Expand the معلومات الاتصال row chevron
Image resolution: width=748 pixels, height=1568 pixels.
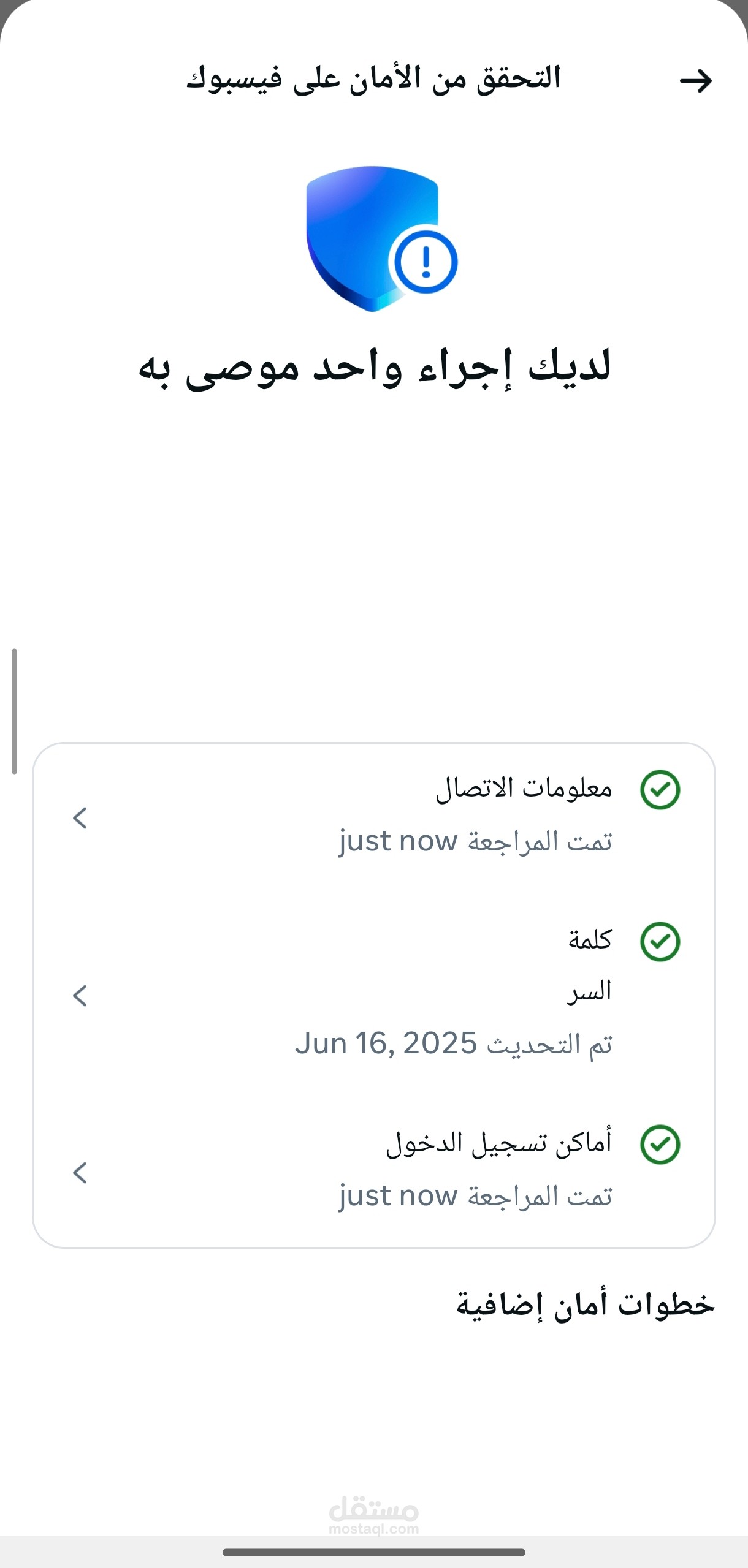pos(80,818)
